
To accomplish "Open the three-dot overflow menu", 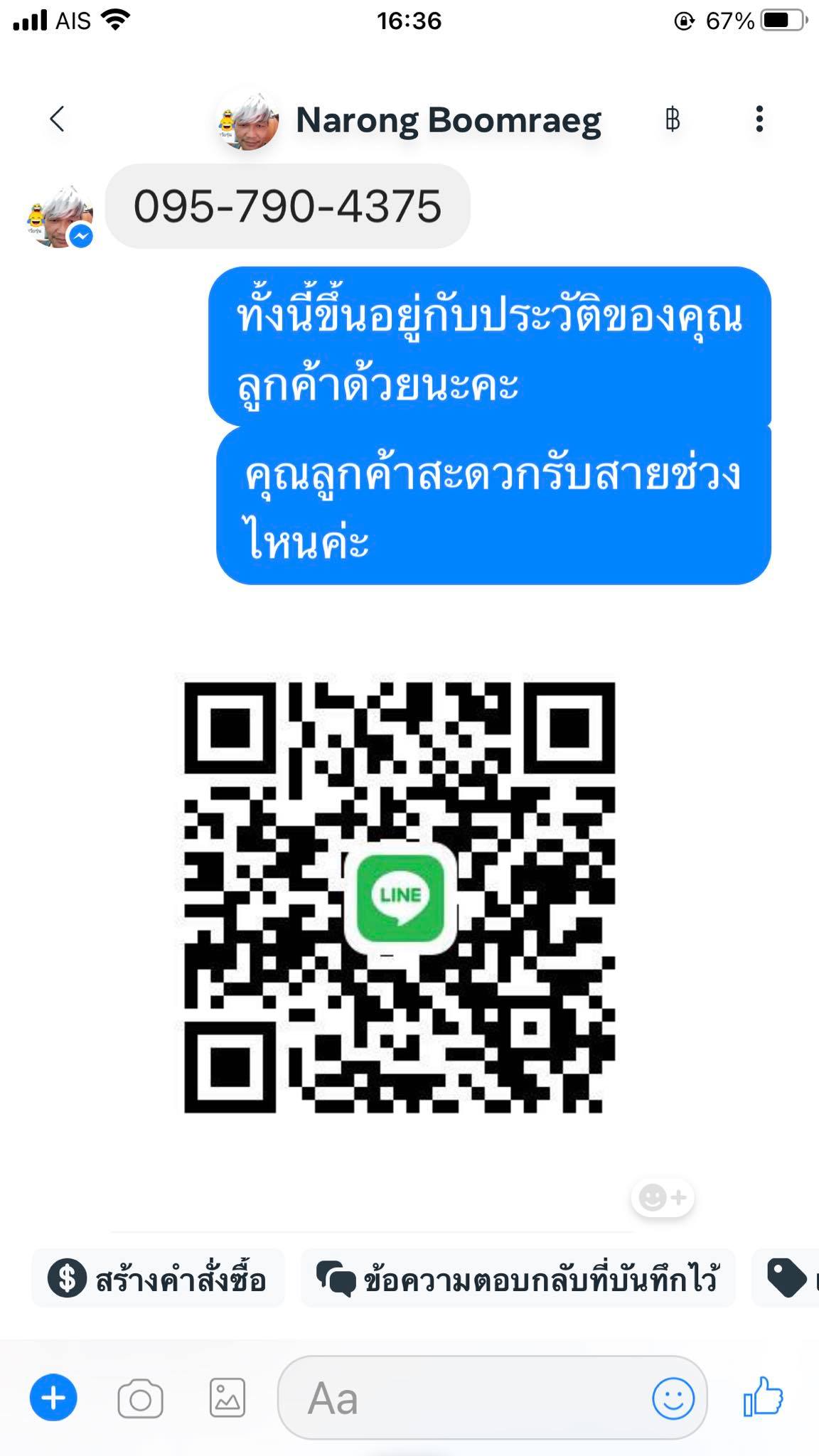I will click(759, 119).
